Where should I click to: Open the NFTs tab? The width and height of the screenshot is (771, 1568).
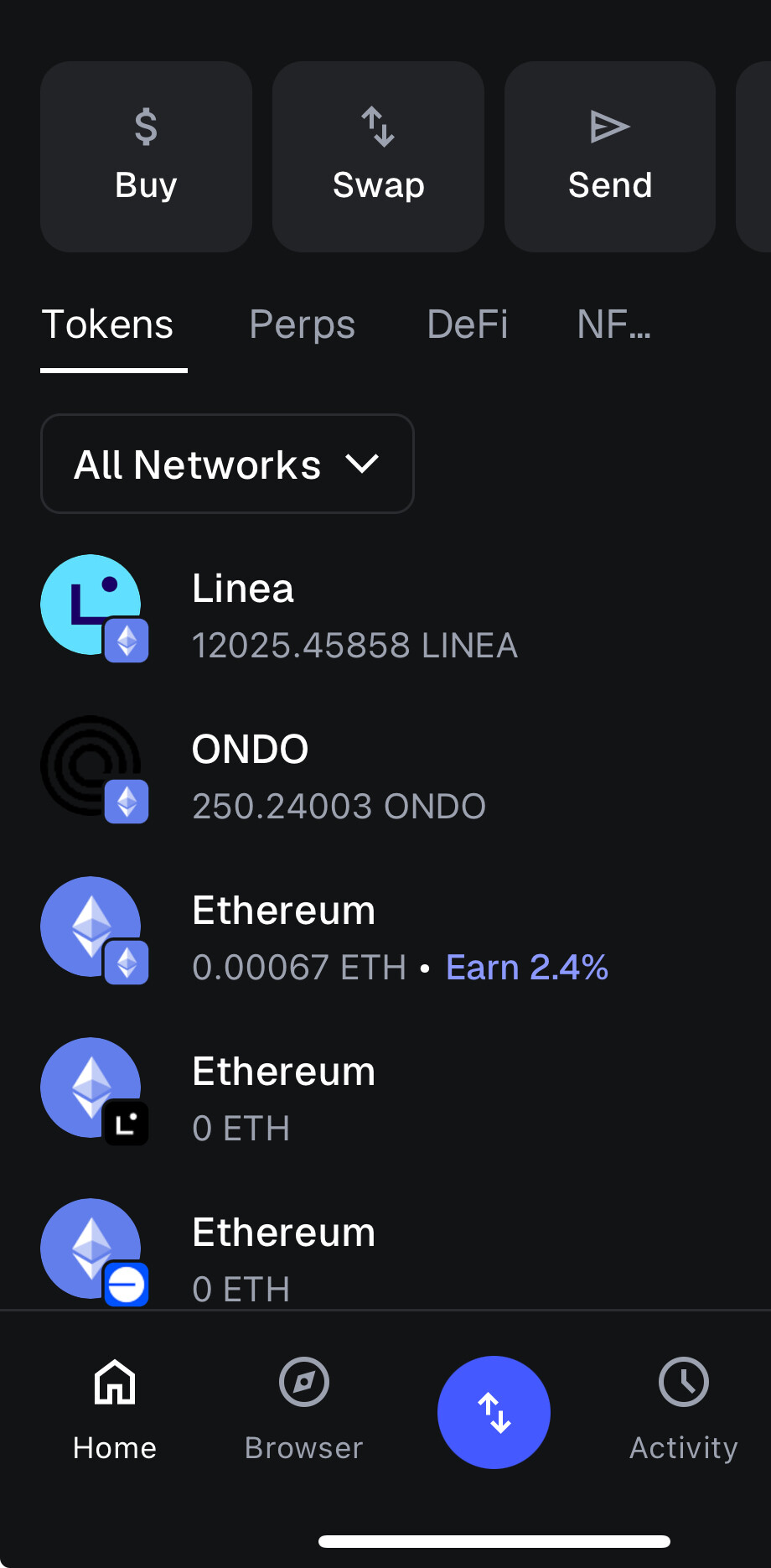tap(613, 325)
